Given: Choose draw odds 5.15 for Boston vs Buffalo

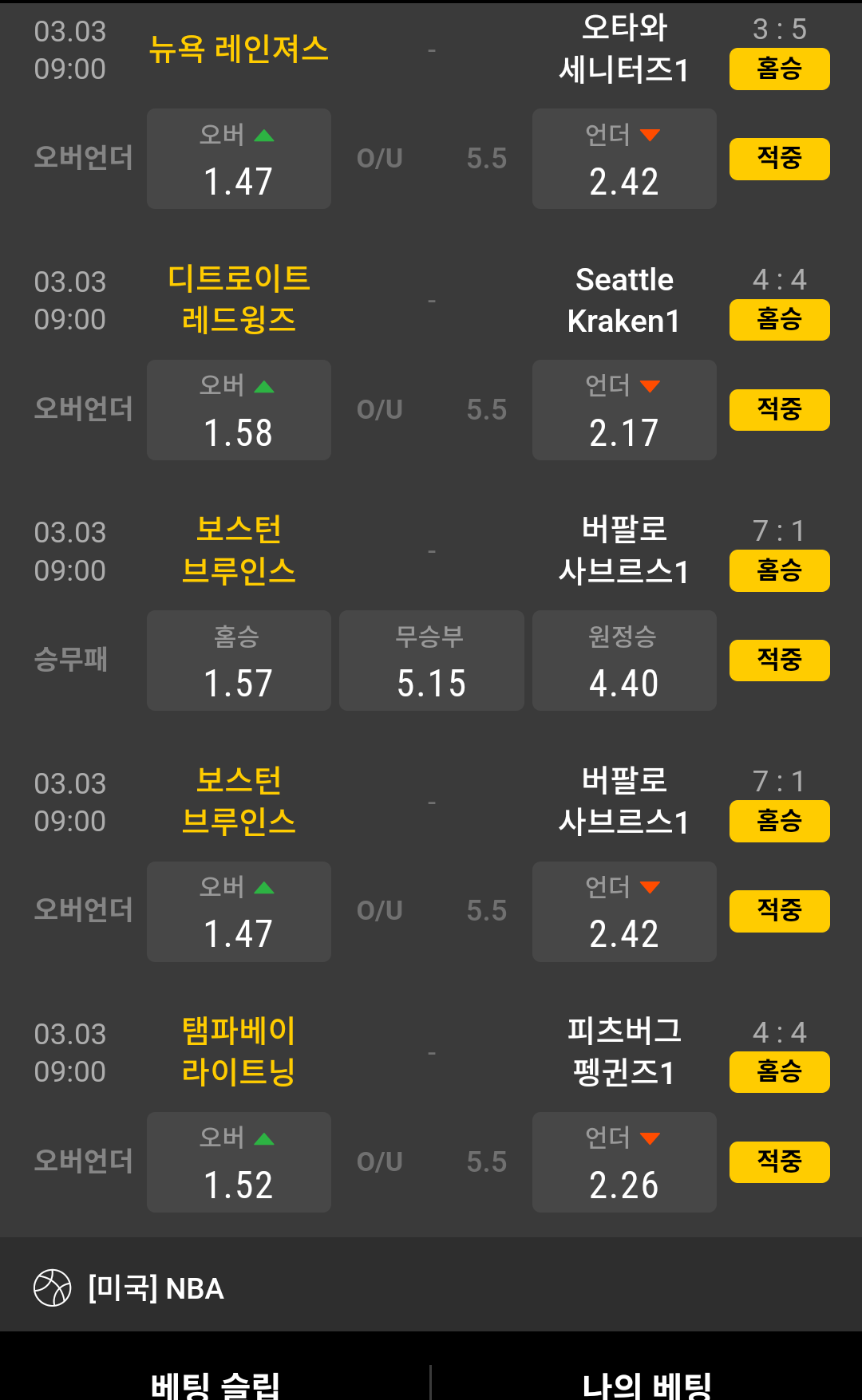Looking at the screenshot, I should tap(431, 661).
